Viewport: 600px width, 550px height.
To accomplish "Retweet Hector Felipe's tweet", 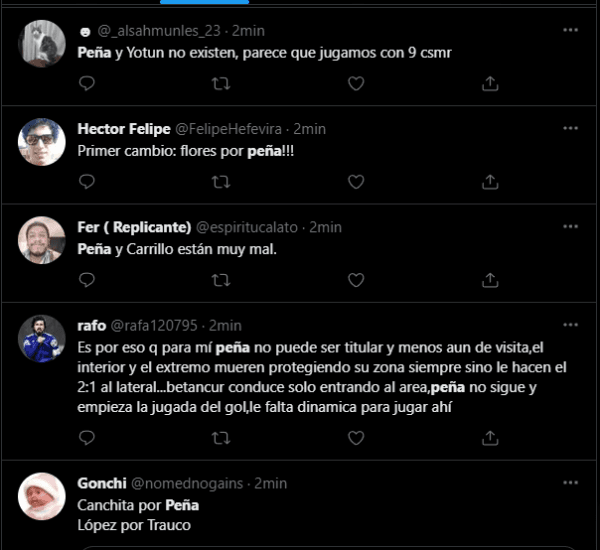I will tap(221, 182).
